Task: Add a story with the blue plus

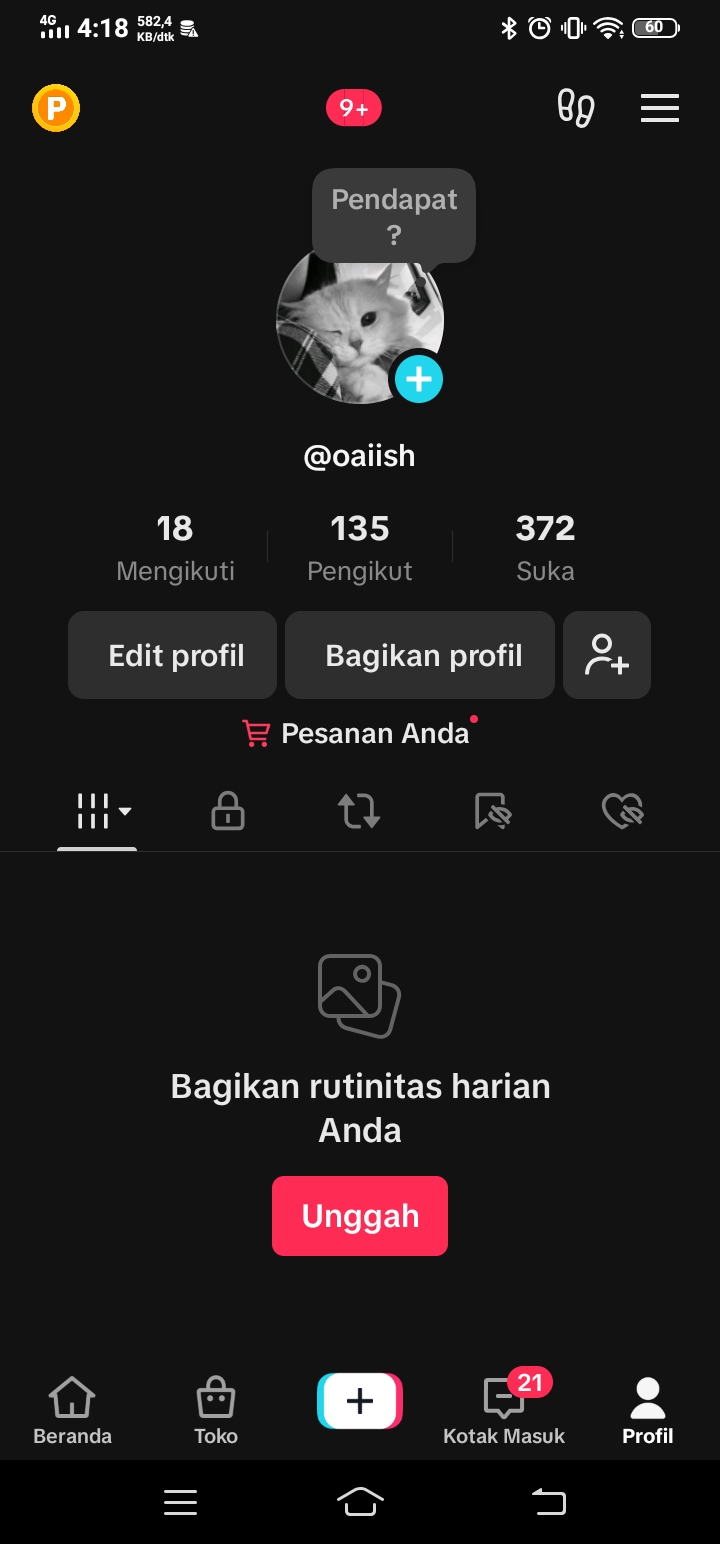Action: (418, 379)
